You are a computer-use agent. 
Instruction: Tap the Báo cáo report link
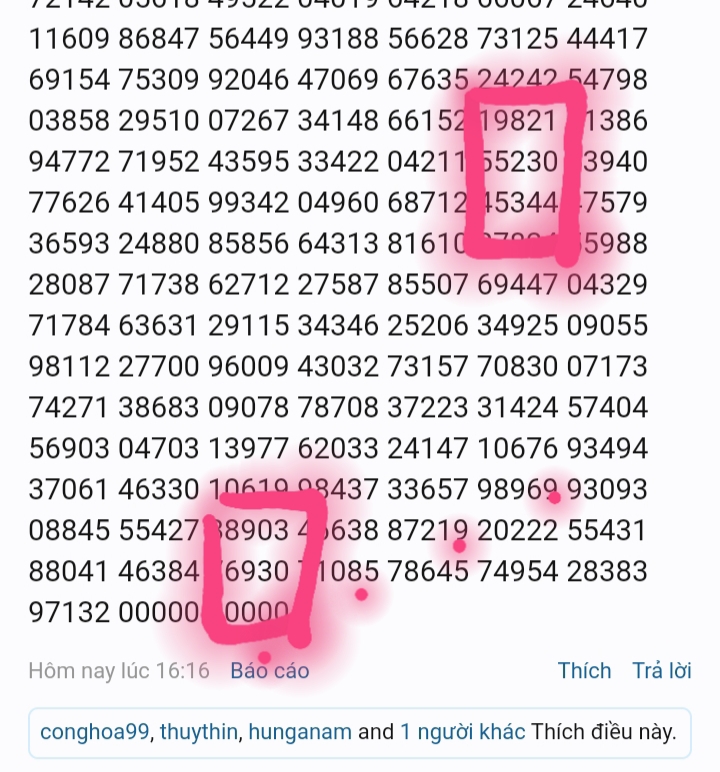point(269,670)
